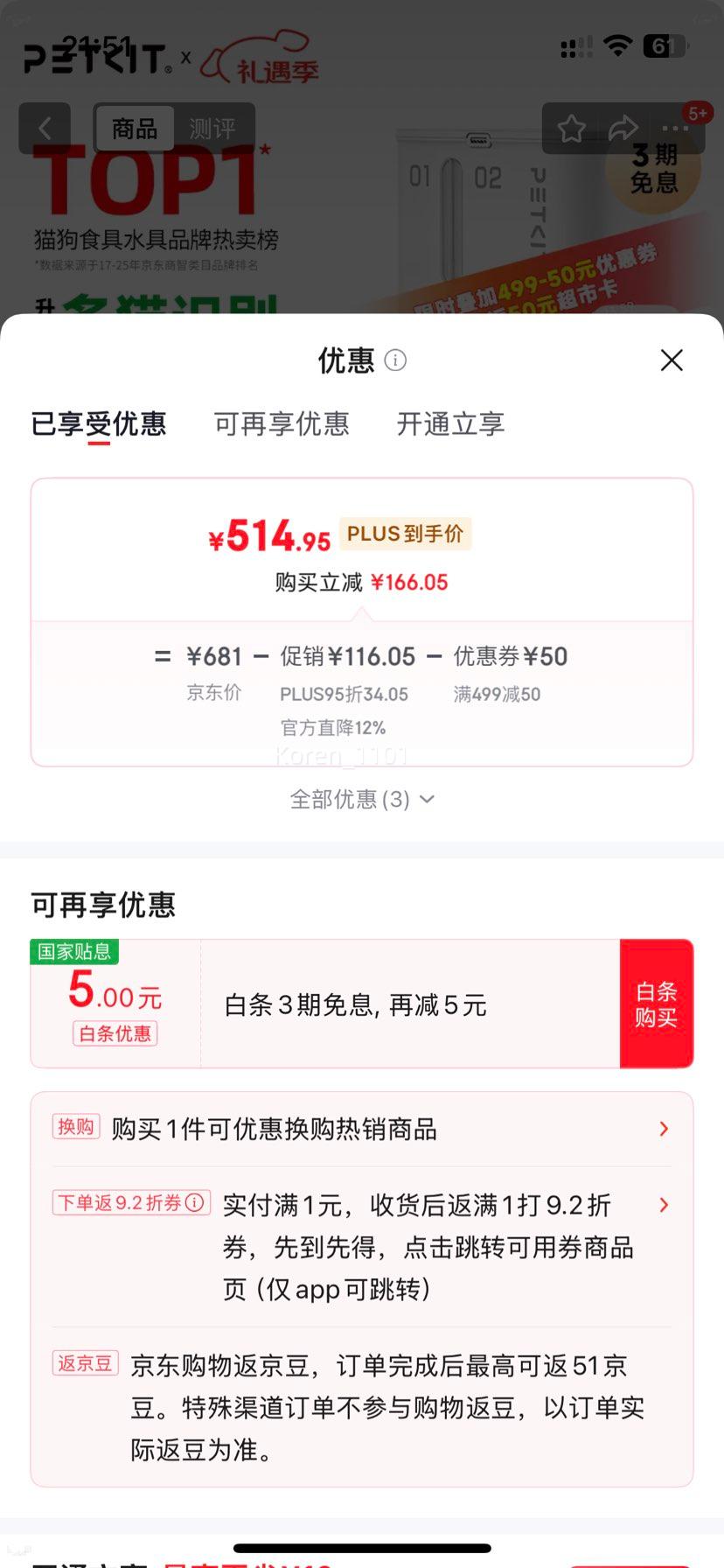724x1568 pixels.
Task: Tap the 满499减50 coupon link
Action: pyautogui.click(x=497, y=694)
